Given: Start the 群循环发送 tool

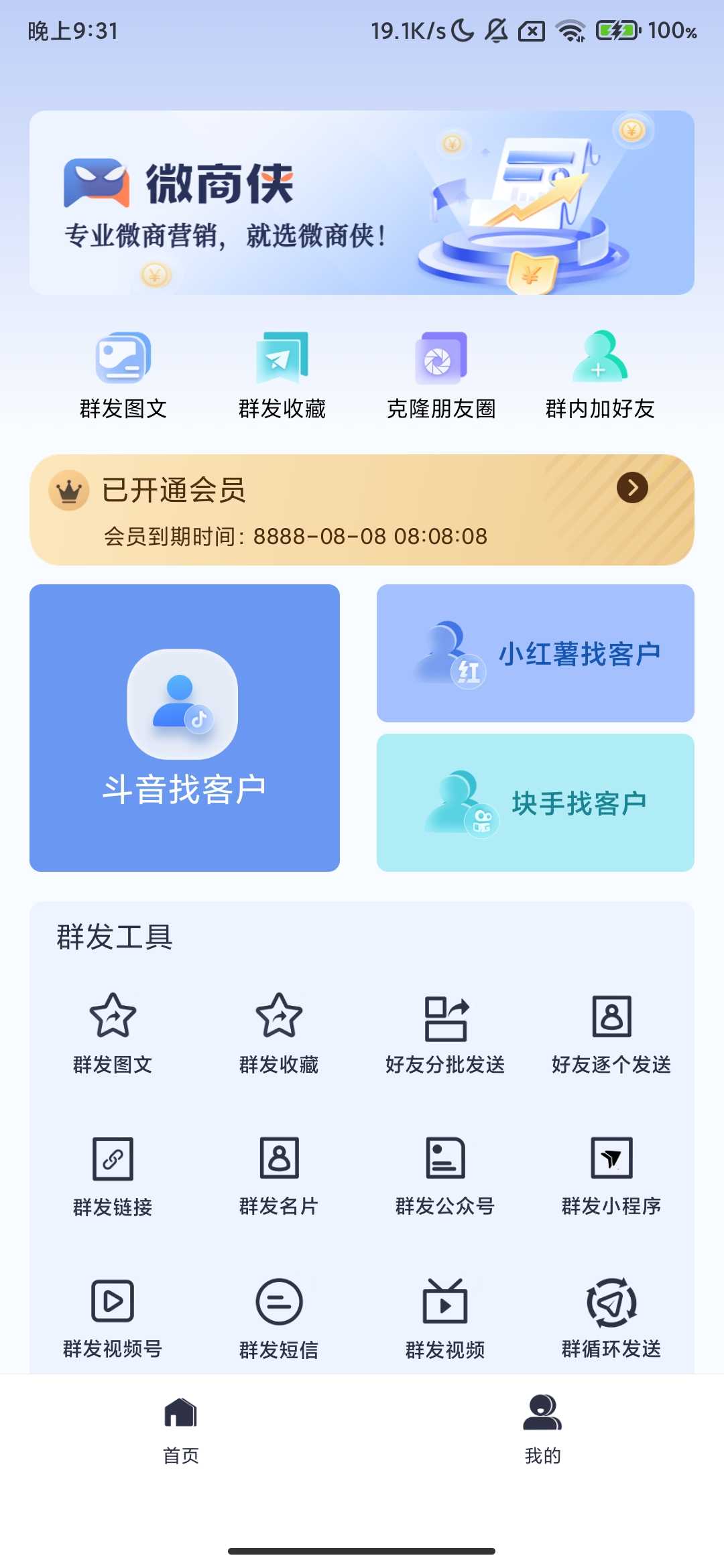Looking at the screenshot, I should 611,1318.
